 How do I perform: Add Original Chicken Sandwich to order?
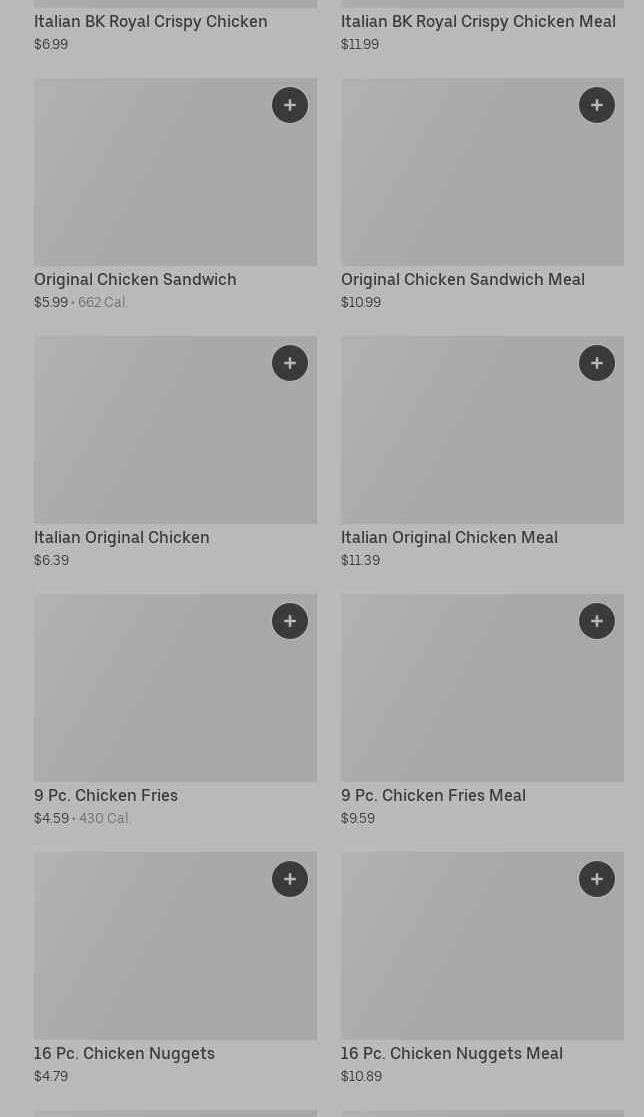coord(290,105)
